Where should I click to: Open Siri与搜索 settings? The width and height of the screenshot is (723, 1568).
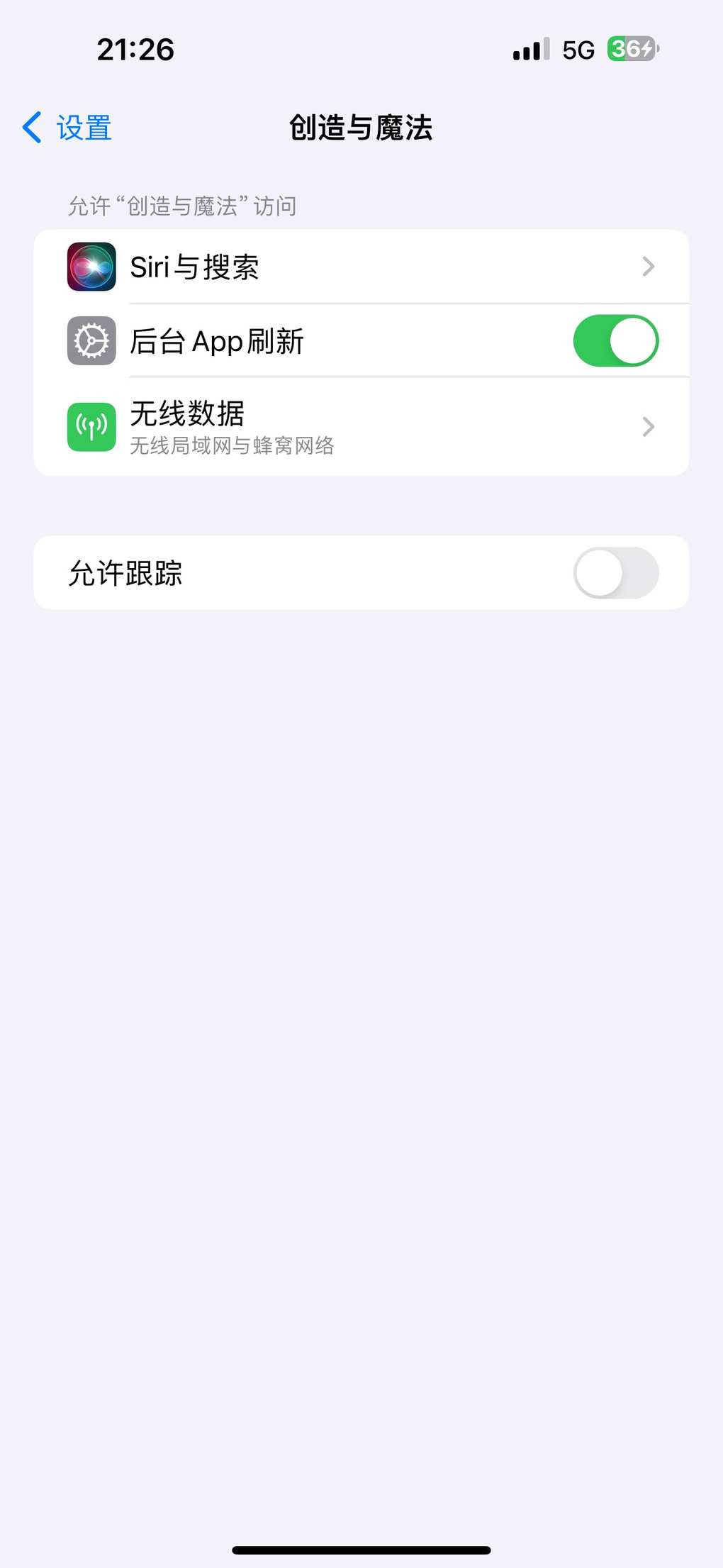pos(361,267)
